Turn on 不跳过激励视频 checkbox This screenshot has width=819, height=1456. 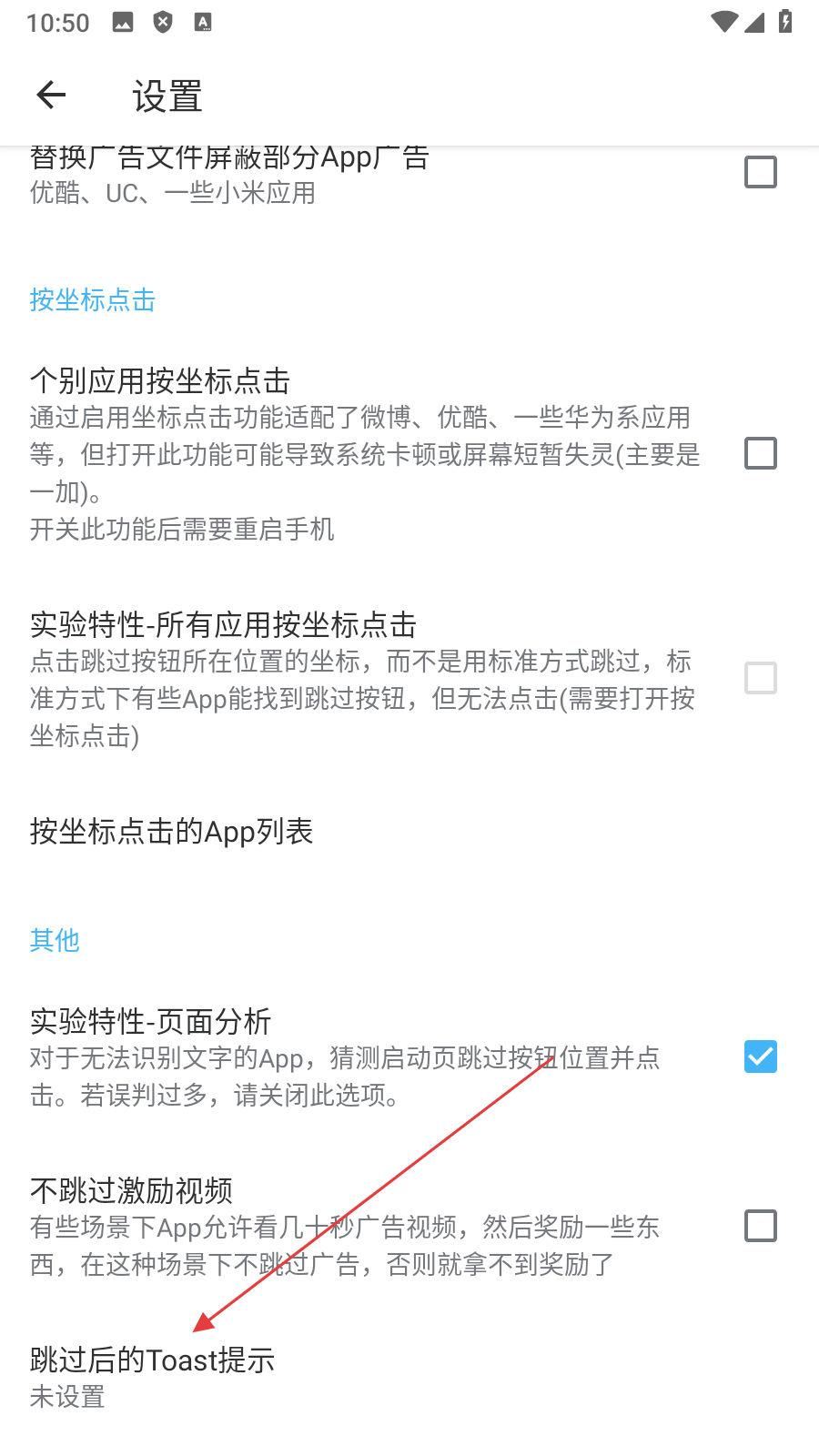[760, 1226]
